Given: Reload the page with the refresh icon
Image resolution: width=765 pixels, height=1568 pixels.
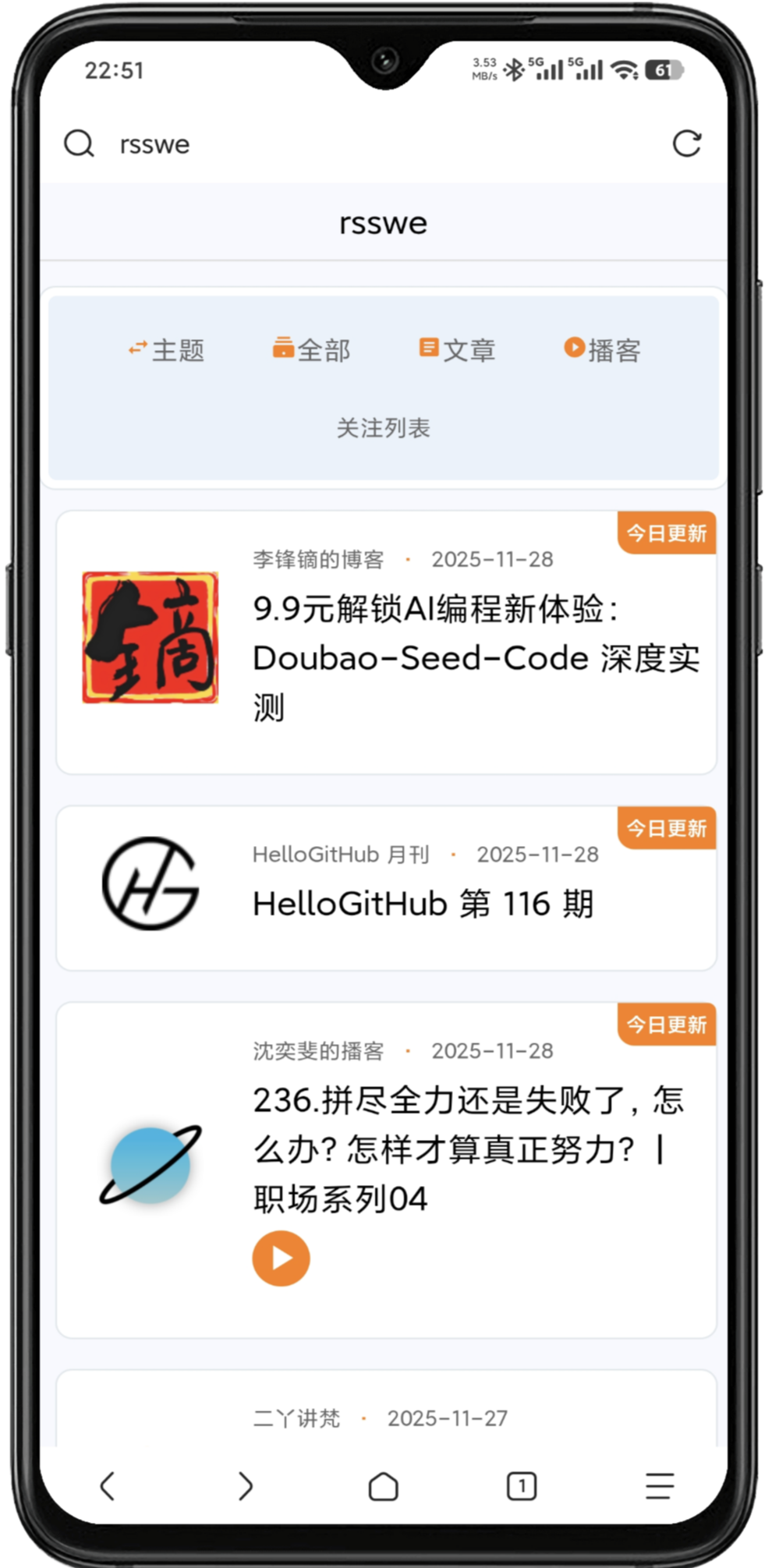Looking at the screenshot, I should pos(686,143).
